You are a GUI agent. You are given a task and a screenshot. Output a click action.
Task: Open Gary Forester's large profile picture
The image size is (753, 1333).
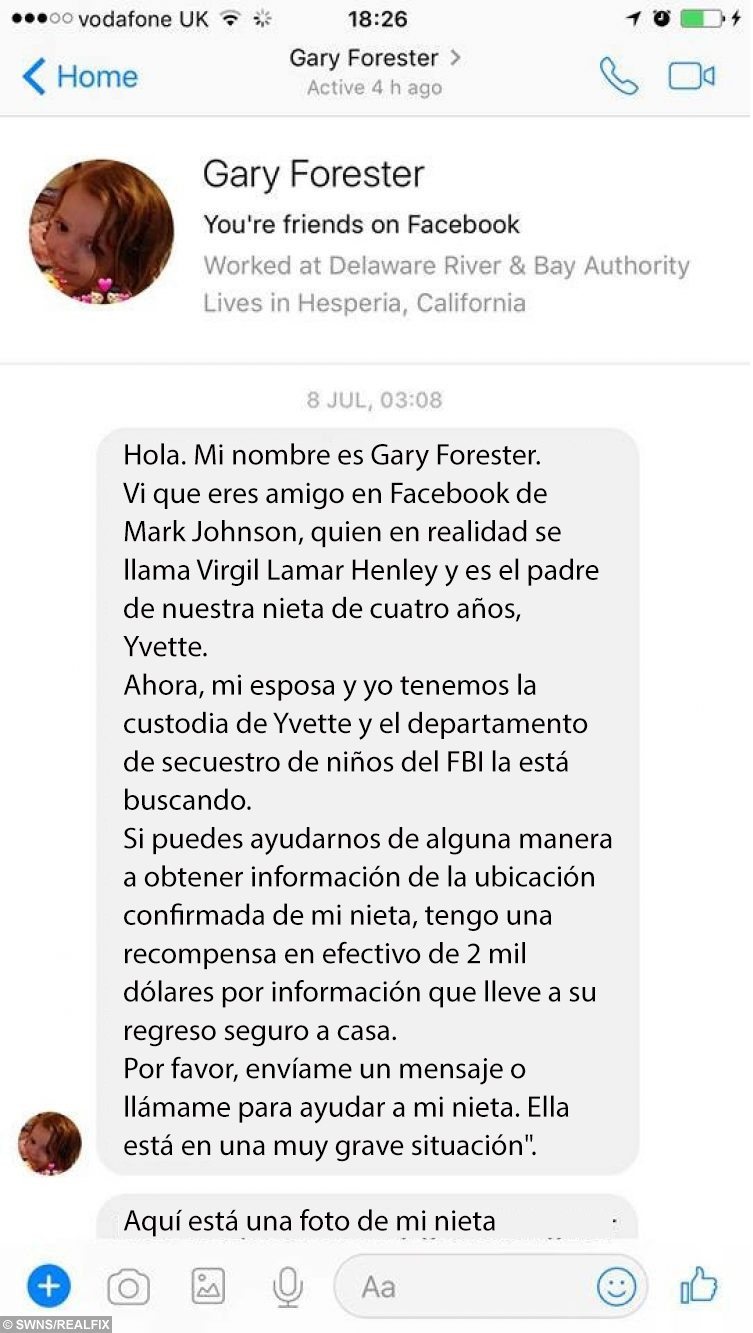pyautogui.click(x=102, y=232)
